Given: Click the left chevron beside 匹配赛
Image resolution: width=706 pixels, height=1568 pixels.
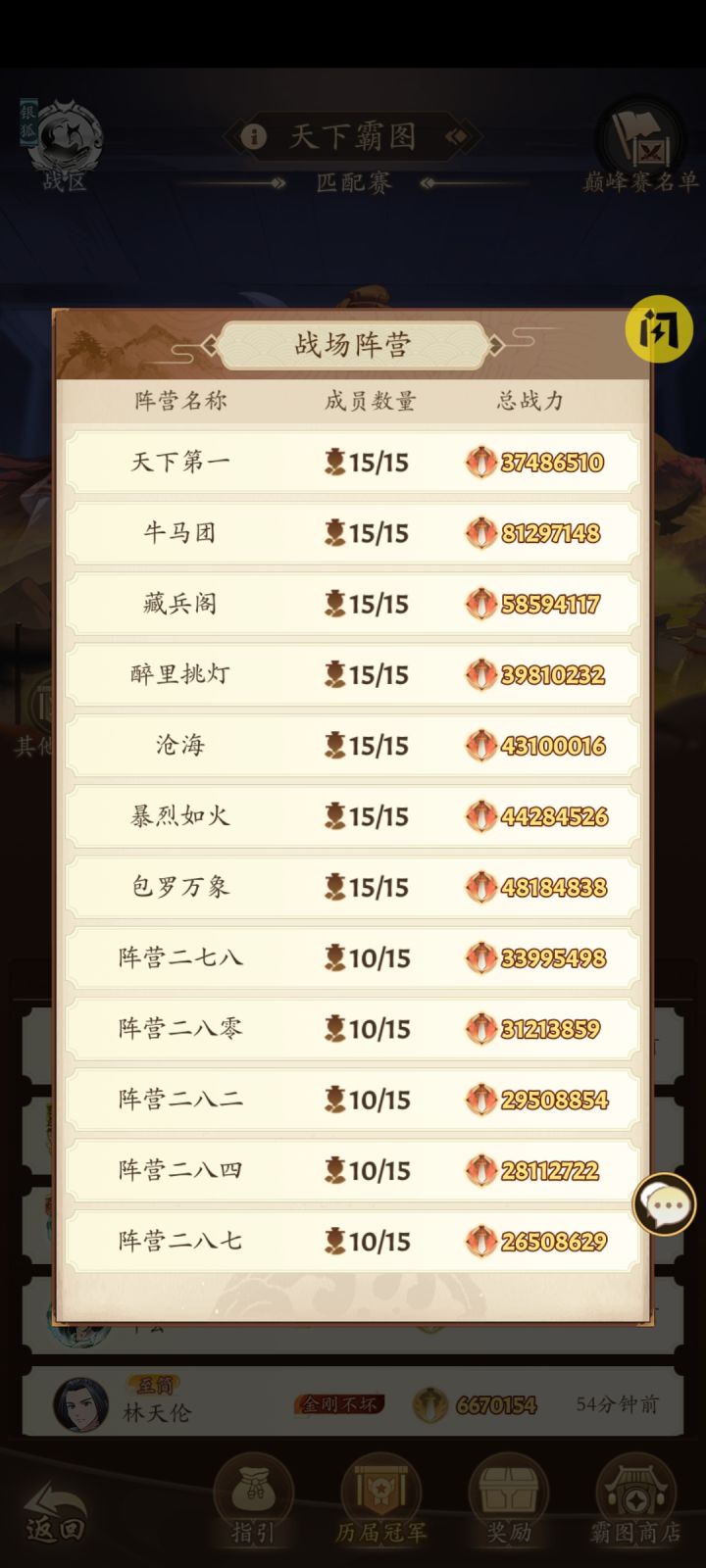Looking at the screenshot, I should click(279, 183).
